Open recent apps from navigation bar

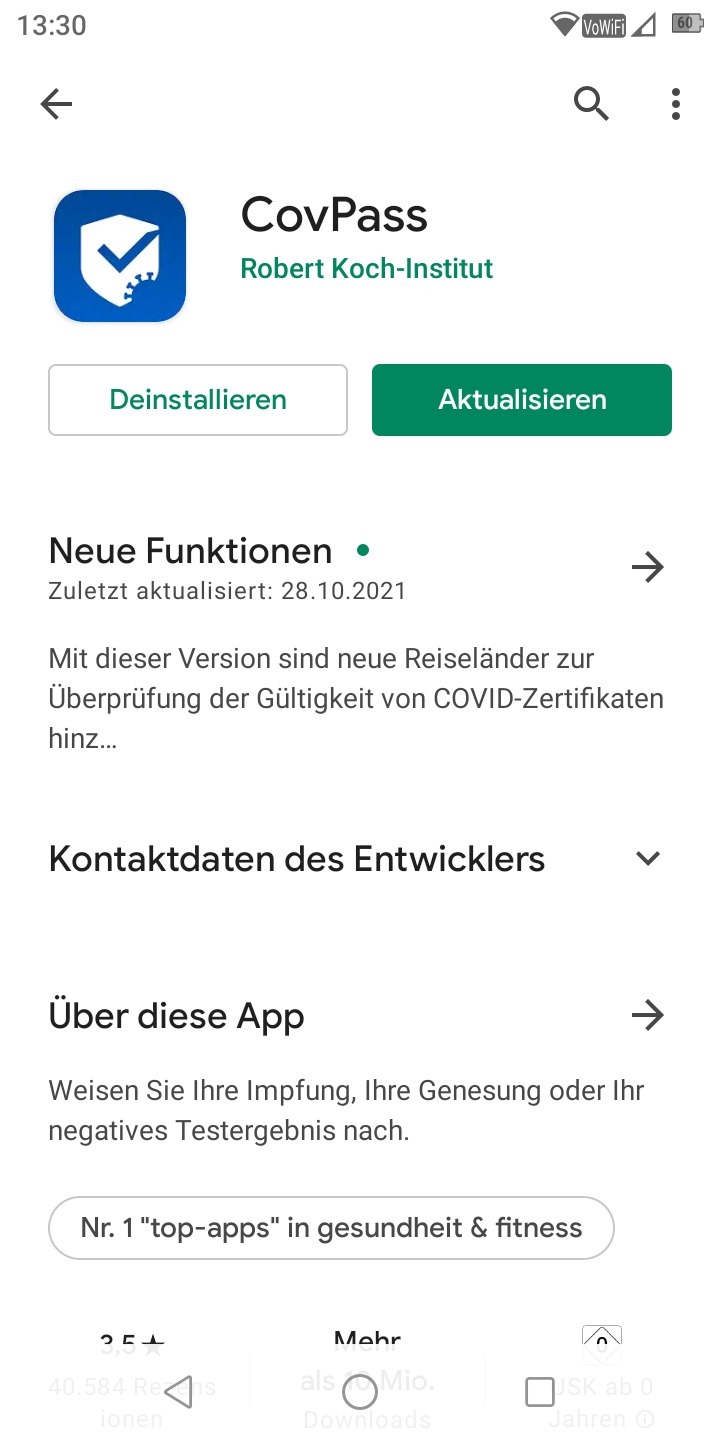(540, 1392)
